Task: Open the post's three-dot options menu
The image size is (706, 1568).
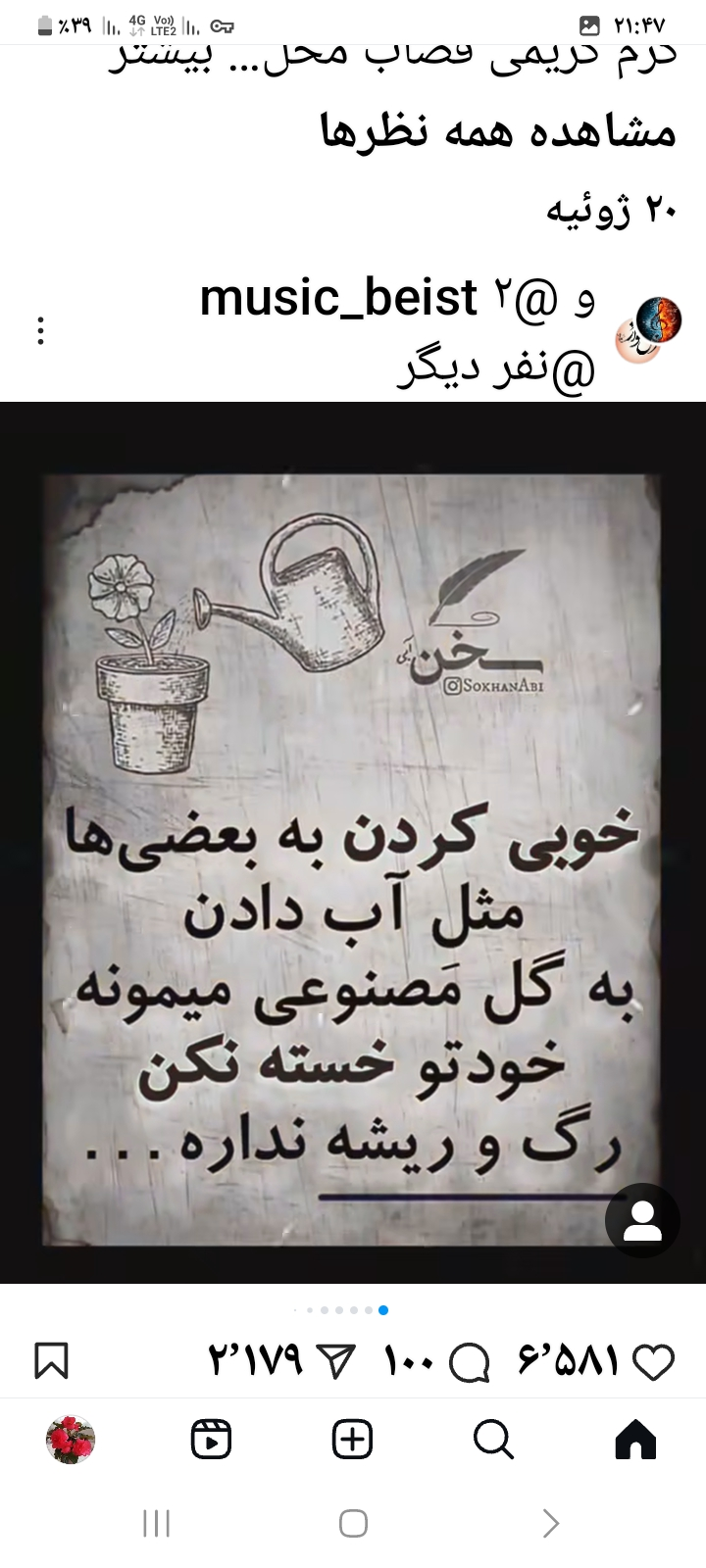Action: pyautogui.click(x=40, y=330)
